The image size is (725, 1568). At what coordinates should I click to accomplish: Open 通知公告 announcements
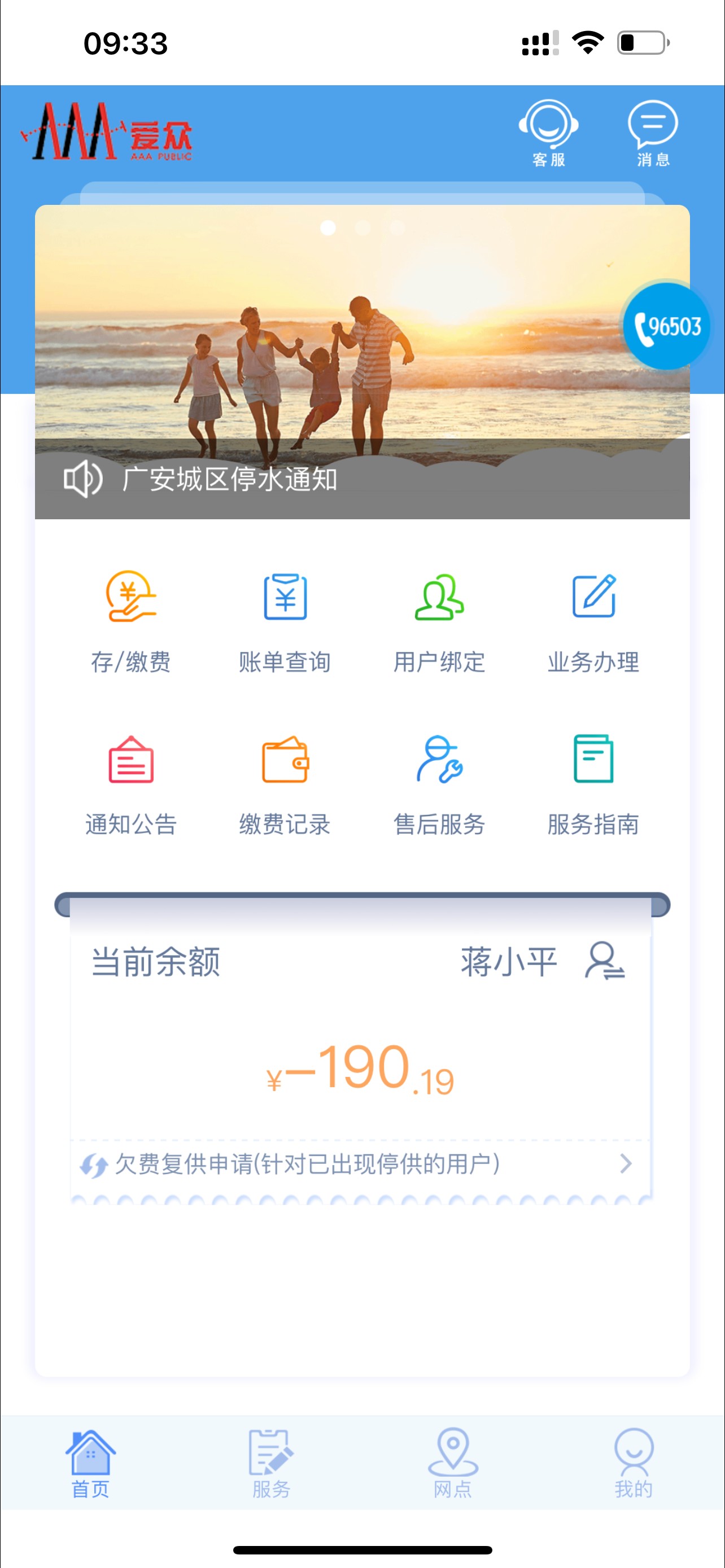click(x=131, y=785)
